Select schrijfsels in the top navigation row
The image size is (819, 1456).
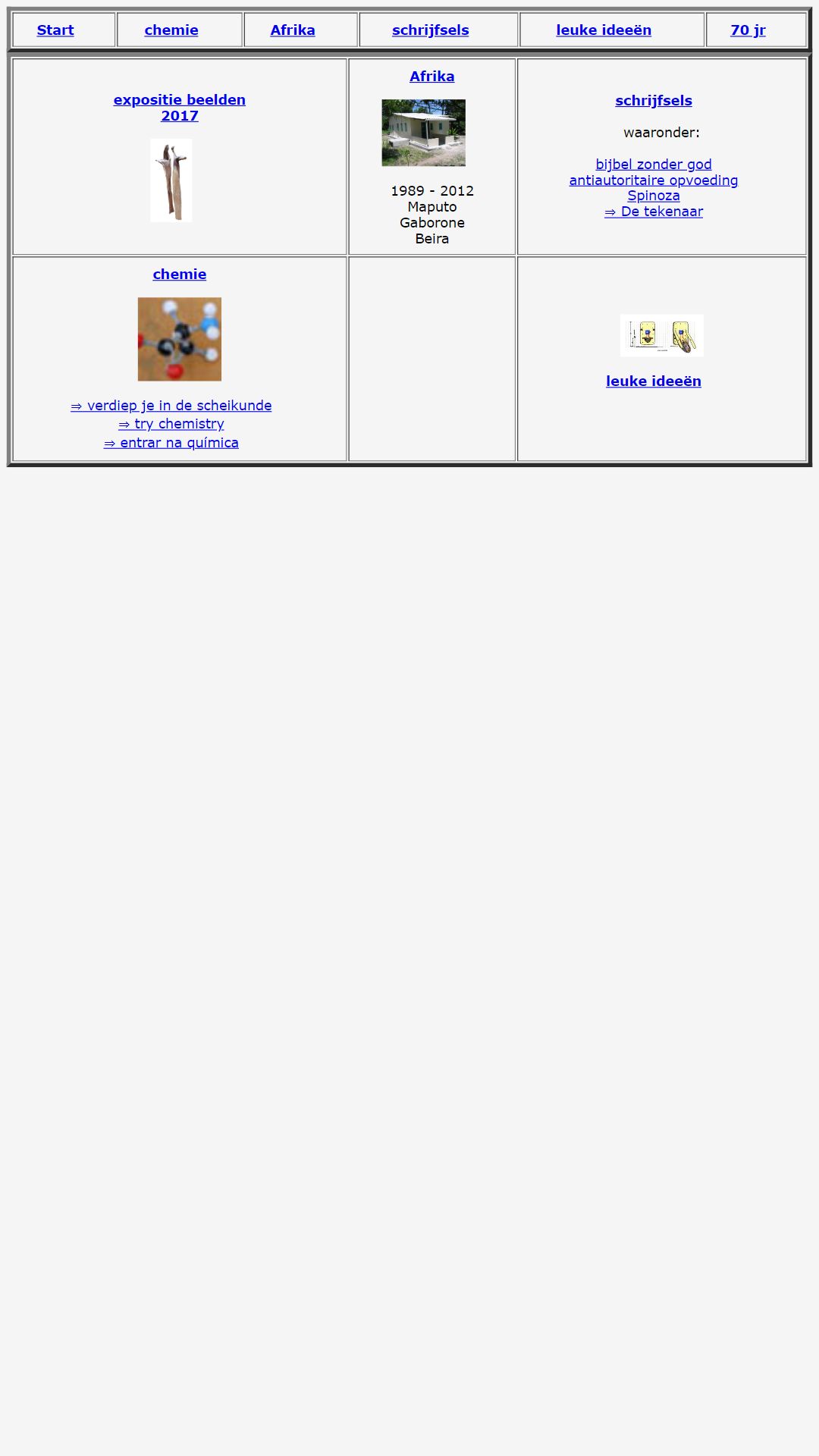tap(431, 30)
